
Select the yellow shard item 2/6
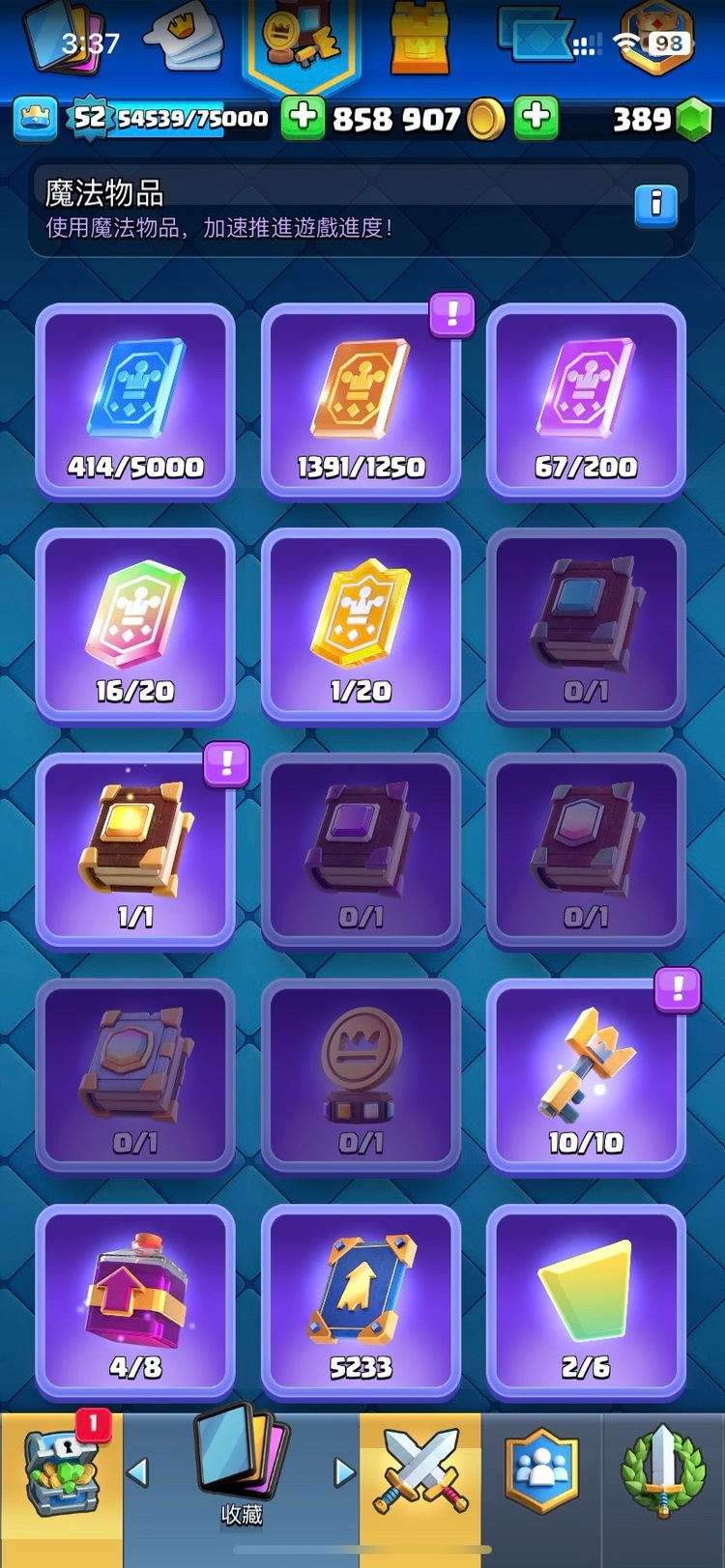coord(586,1302)
